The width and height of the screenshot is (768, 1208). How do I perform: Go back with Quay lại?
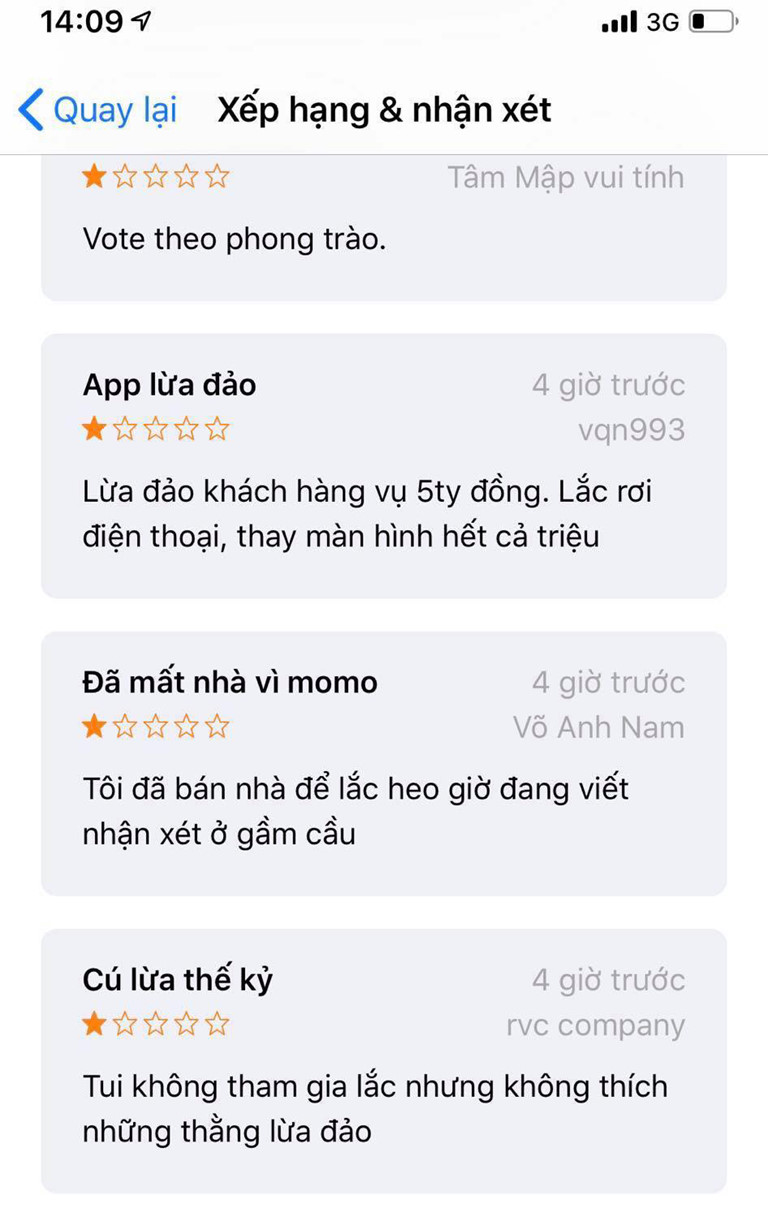98,110
